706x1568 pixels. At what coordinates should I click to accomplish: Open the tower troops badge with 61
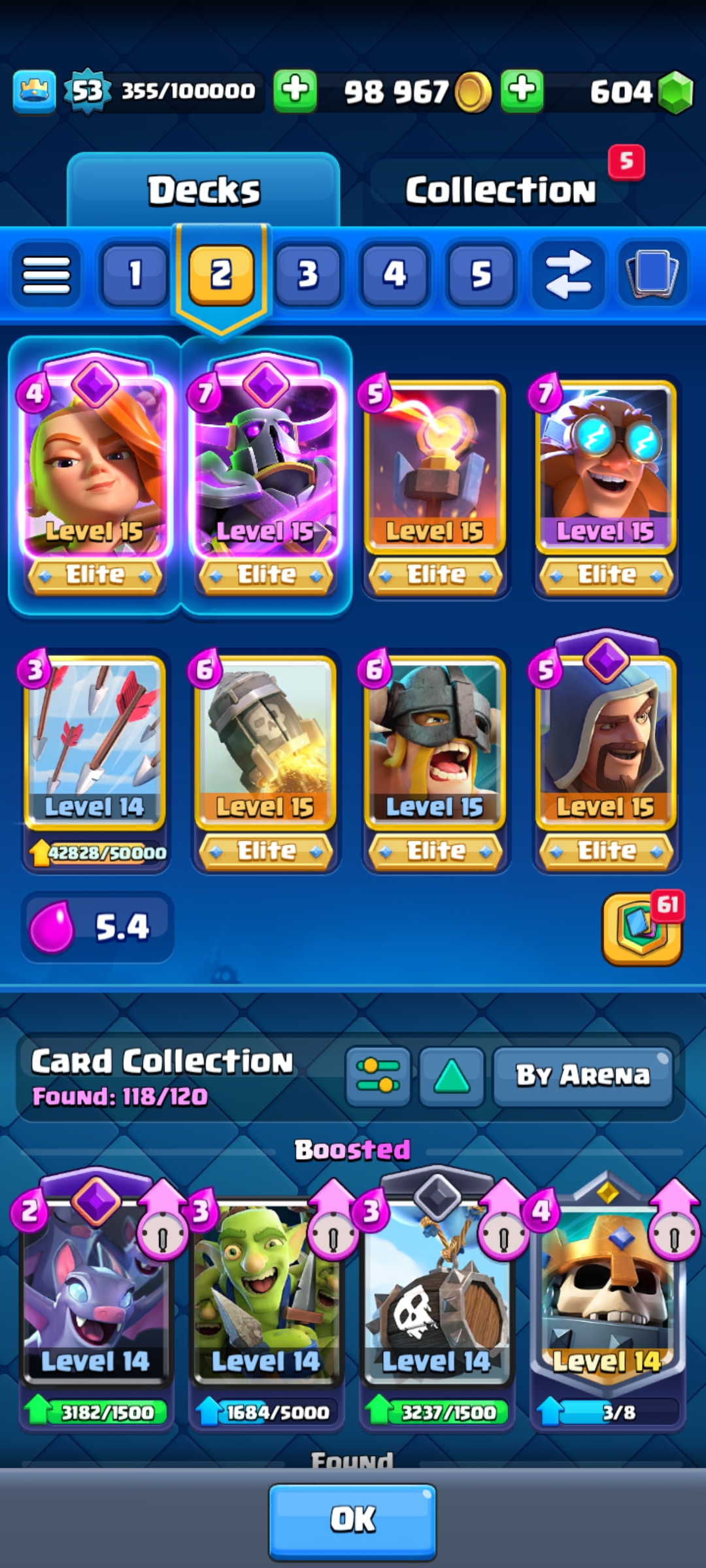tap(643, 928)
